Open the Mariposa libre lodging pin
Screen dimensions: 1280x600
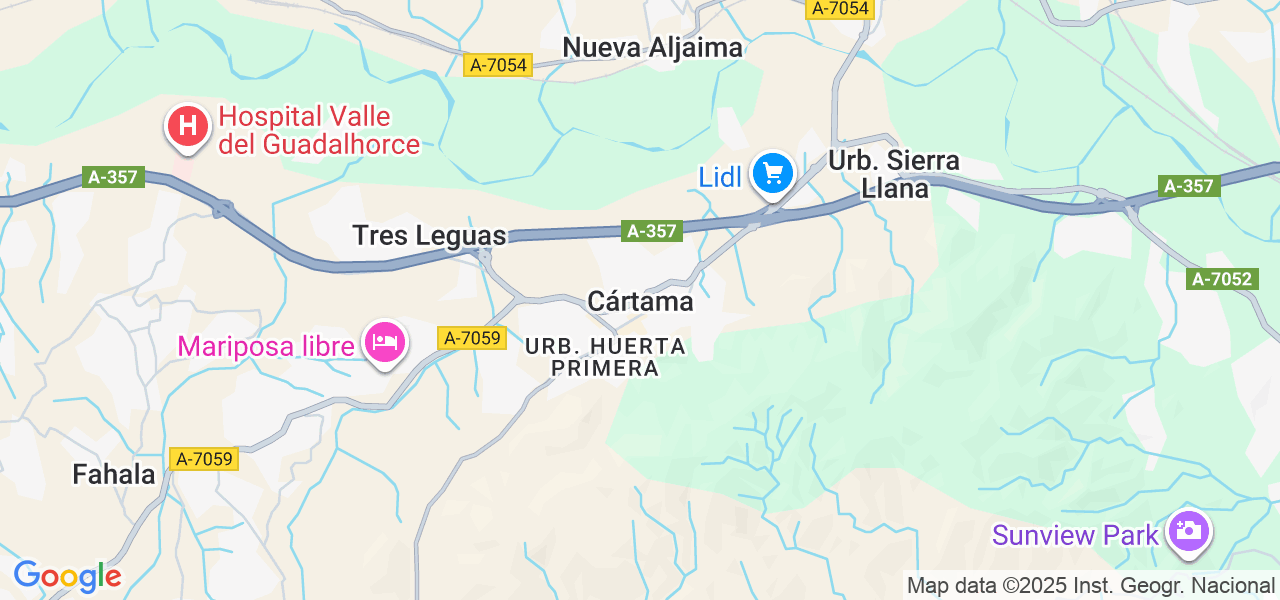pyautogui.click(x=385, y=344)
